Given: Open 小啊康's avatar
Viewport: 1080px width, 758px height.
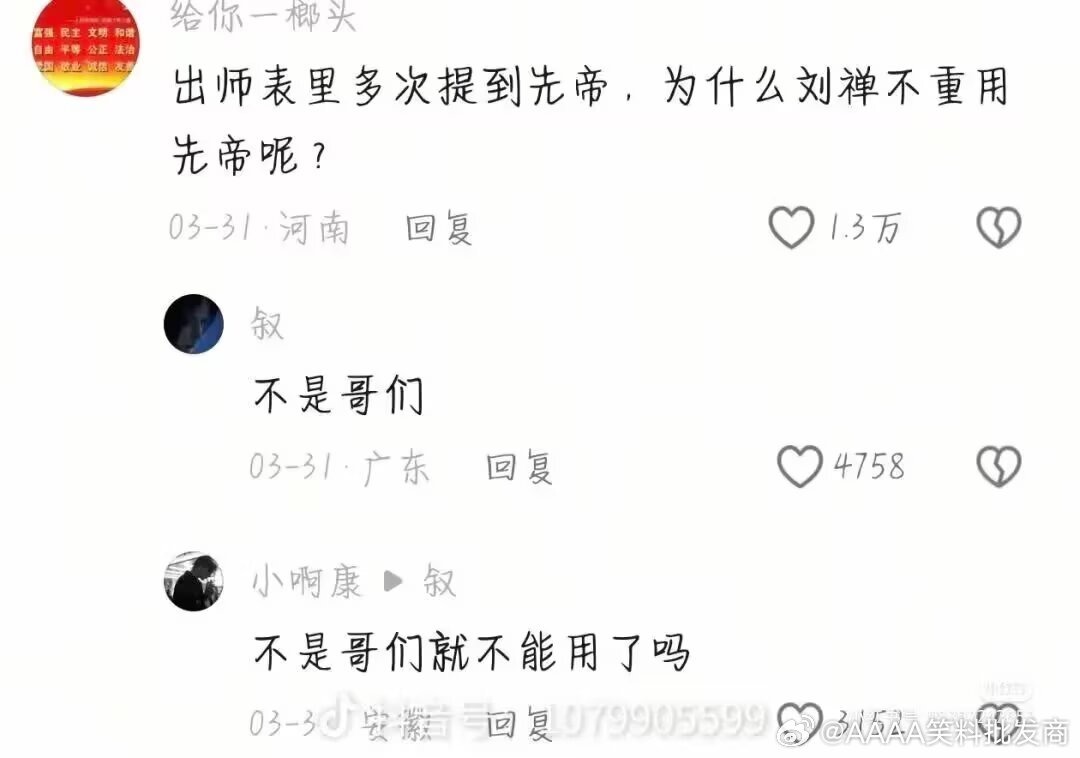Looking at the screenshot, I should [193, 581].
